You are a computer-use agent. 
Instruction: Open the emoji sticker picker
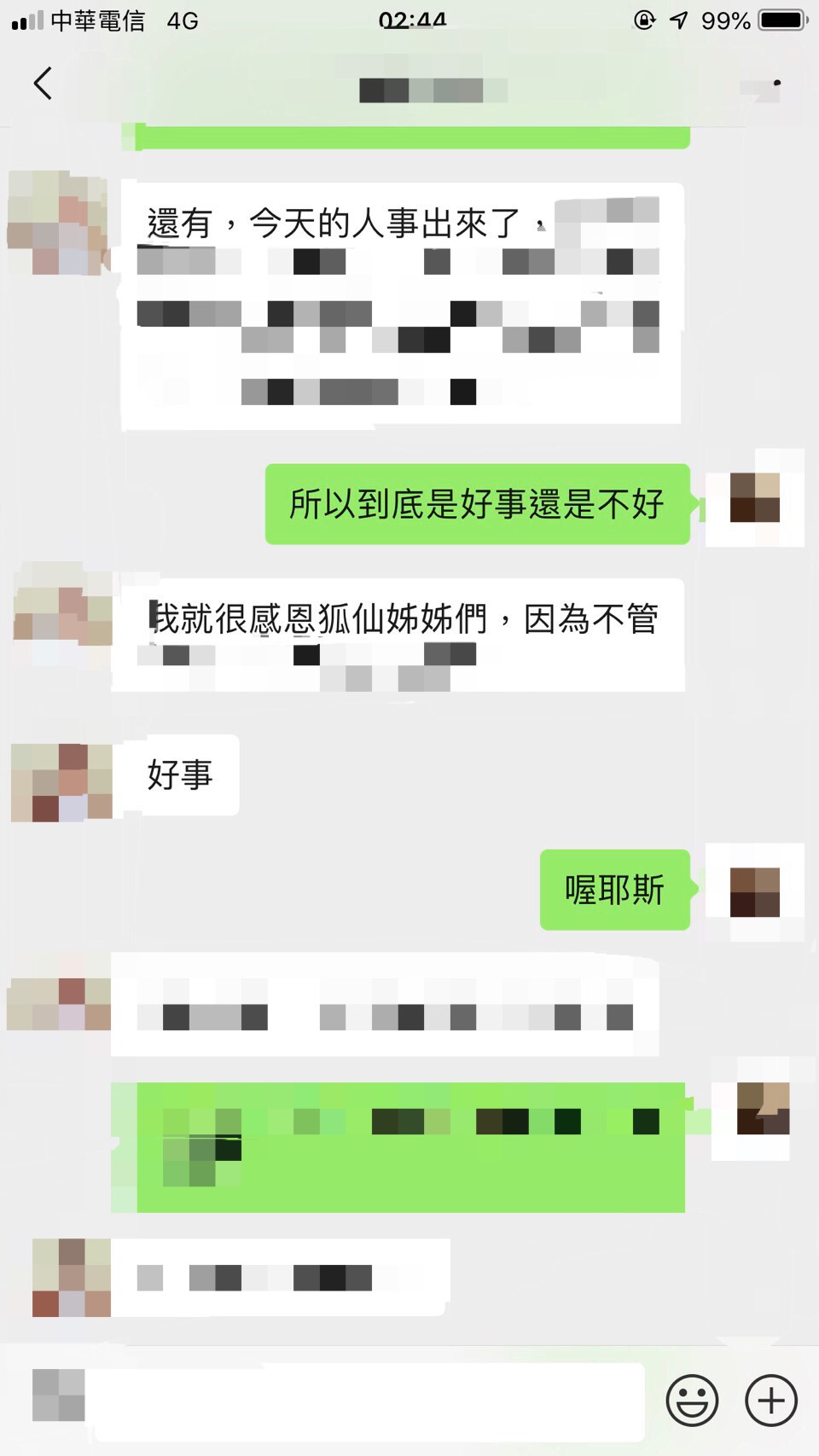pyautogui.click(x=692, y=1400)
